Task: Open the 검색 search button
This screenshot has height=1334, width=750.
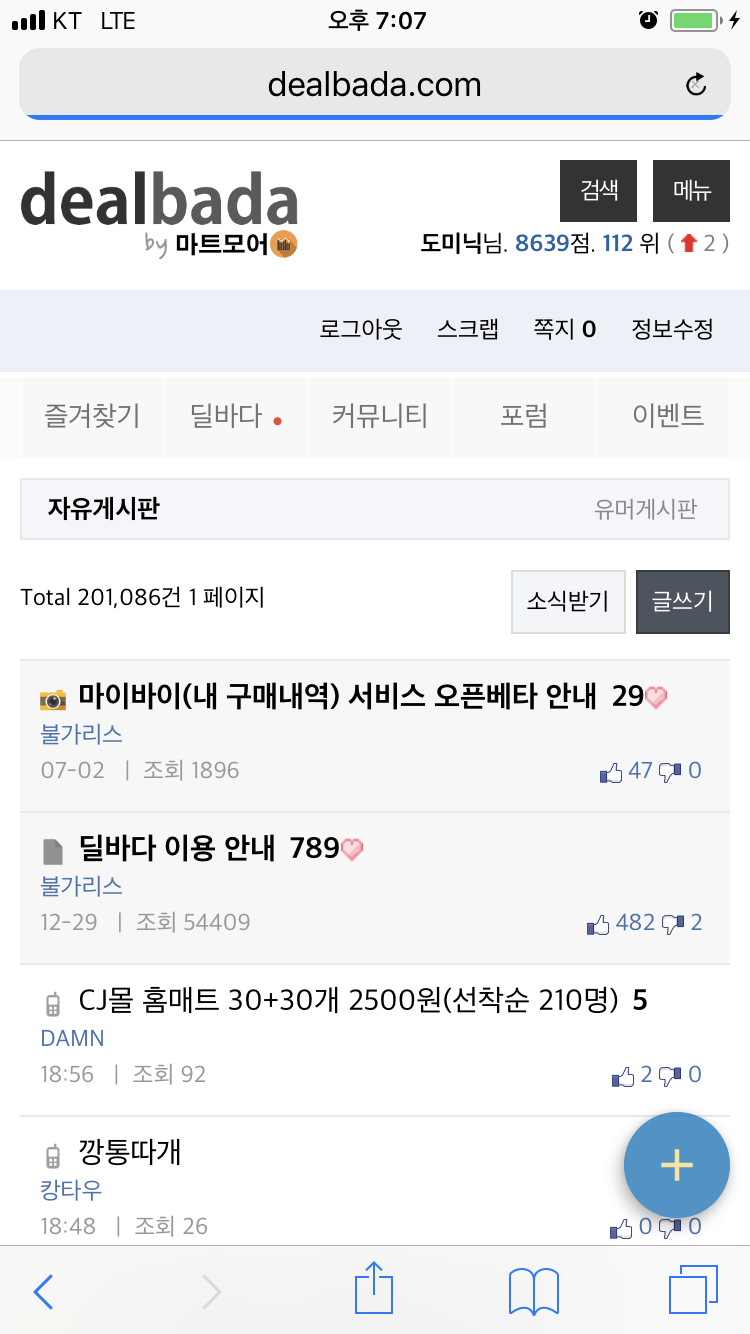Action: pos(599,190)
